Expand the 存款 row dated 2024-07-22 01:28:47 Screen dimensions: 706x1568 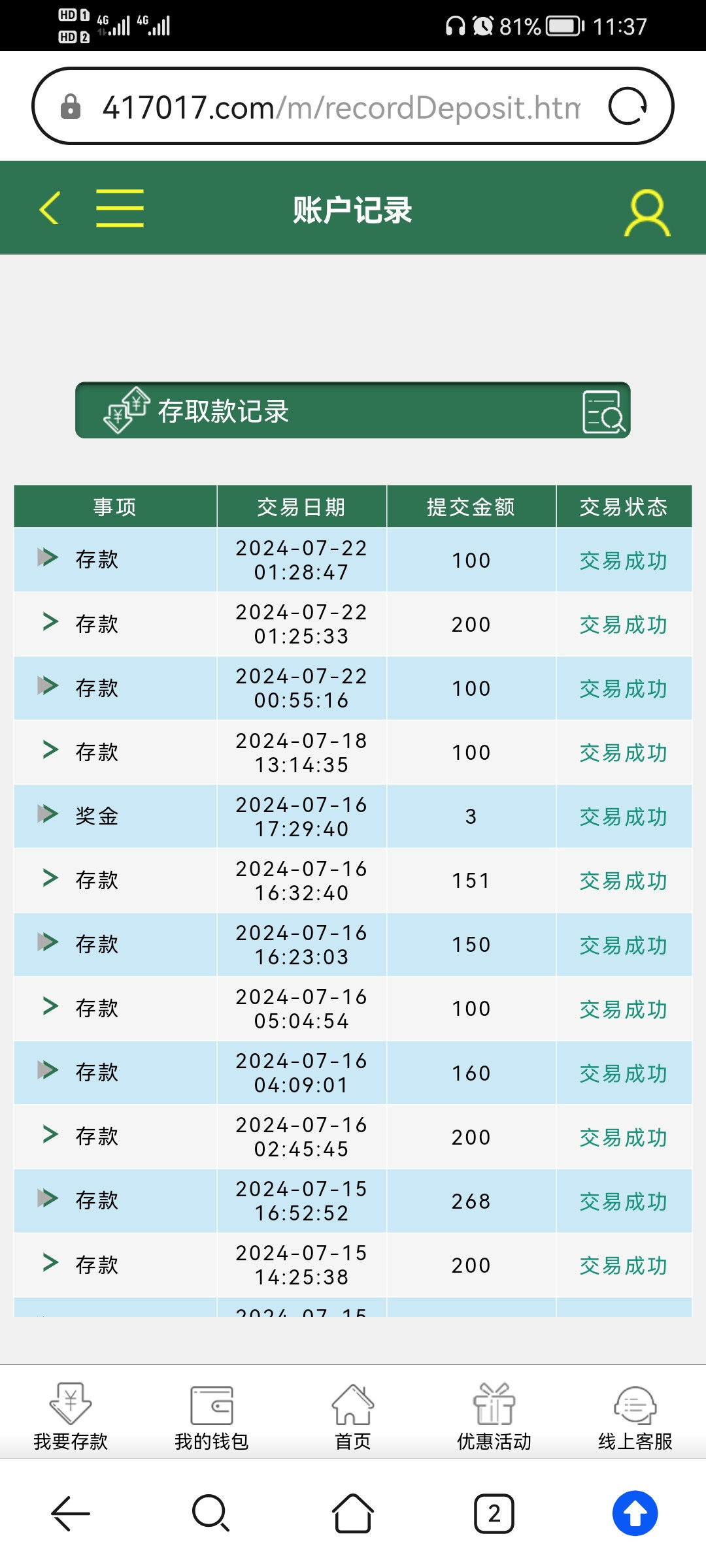point(48,558)
